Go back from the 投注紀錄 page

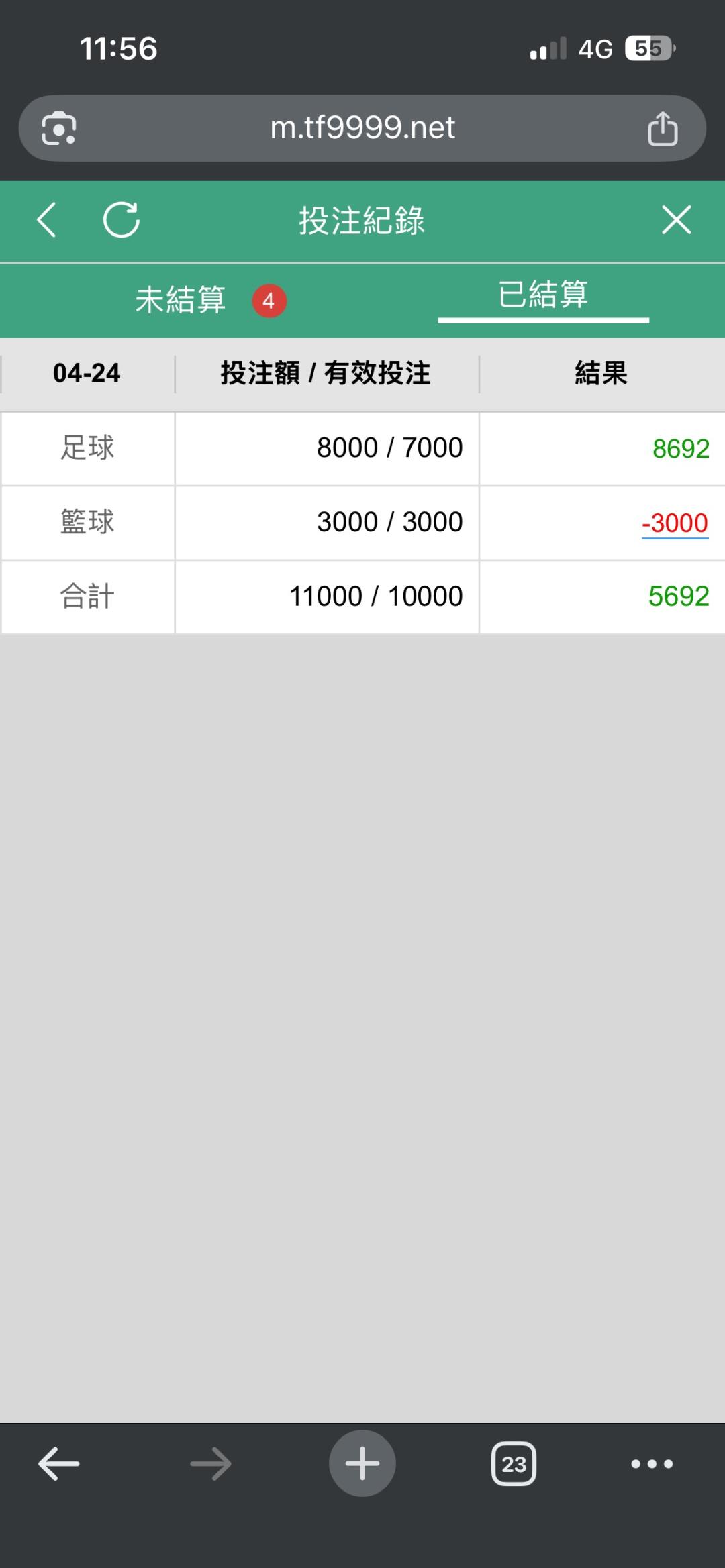click(47, 220)
